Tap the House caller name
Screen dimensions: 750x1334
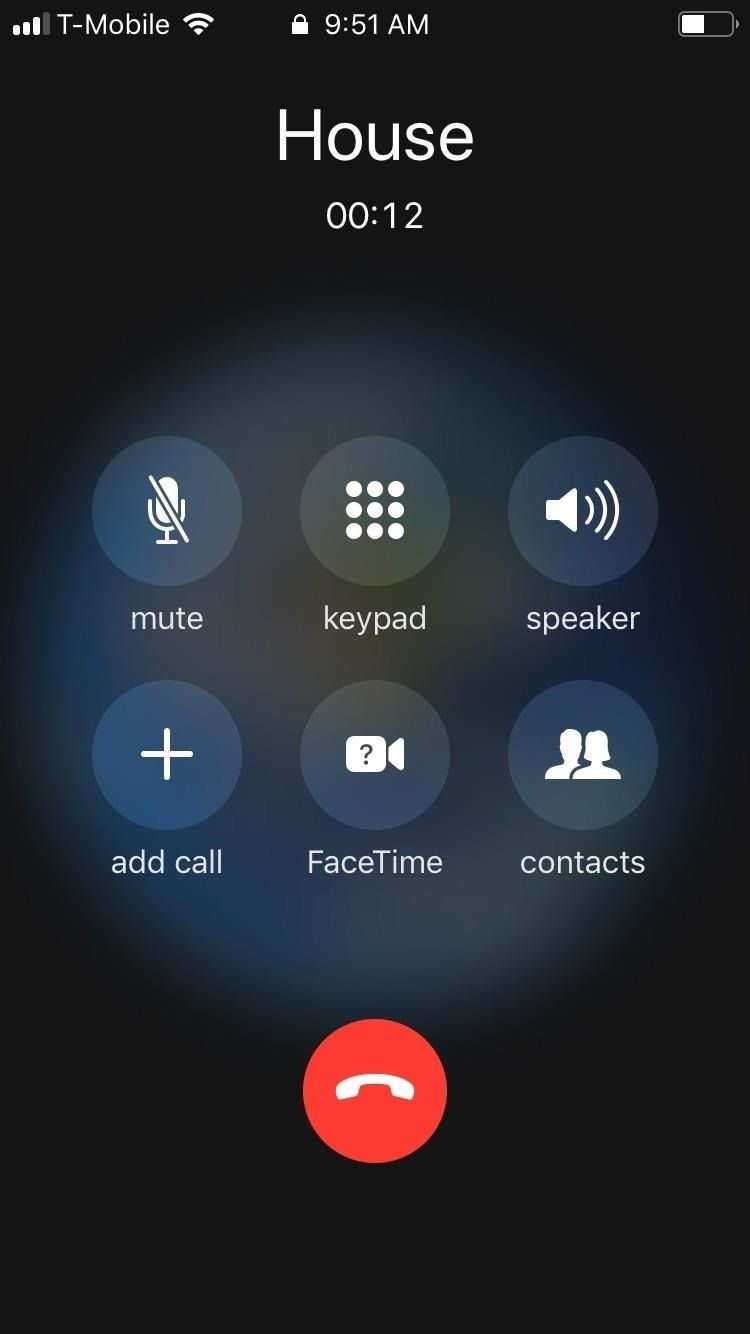pyautogui.click(x=375, y=135)
